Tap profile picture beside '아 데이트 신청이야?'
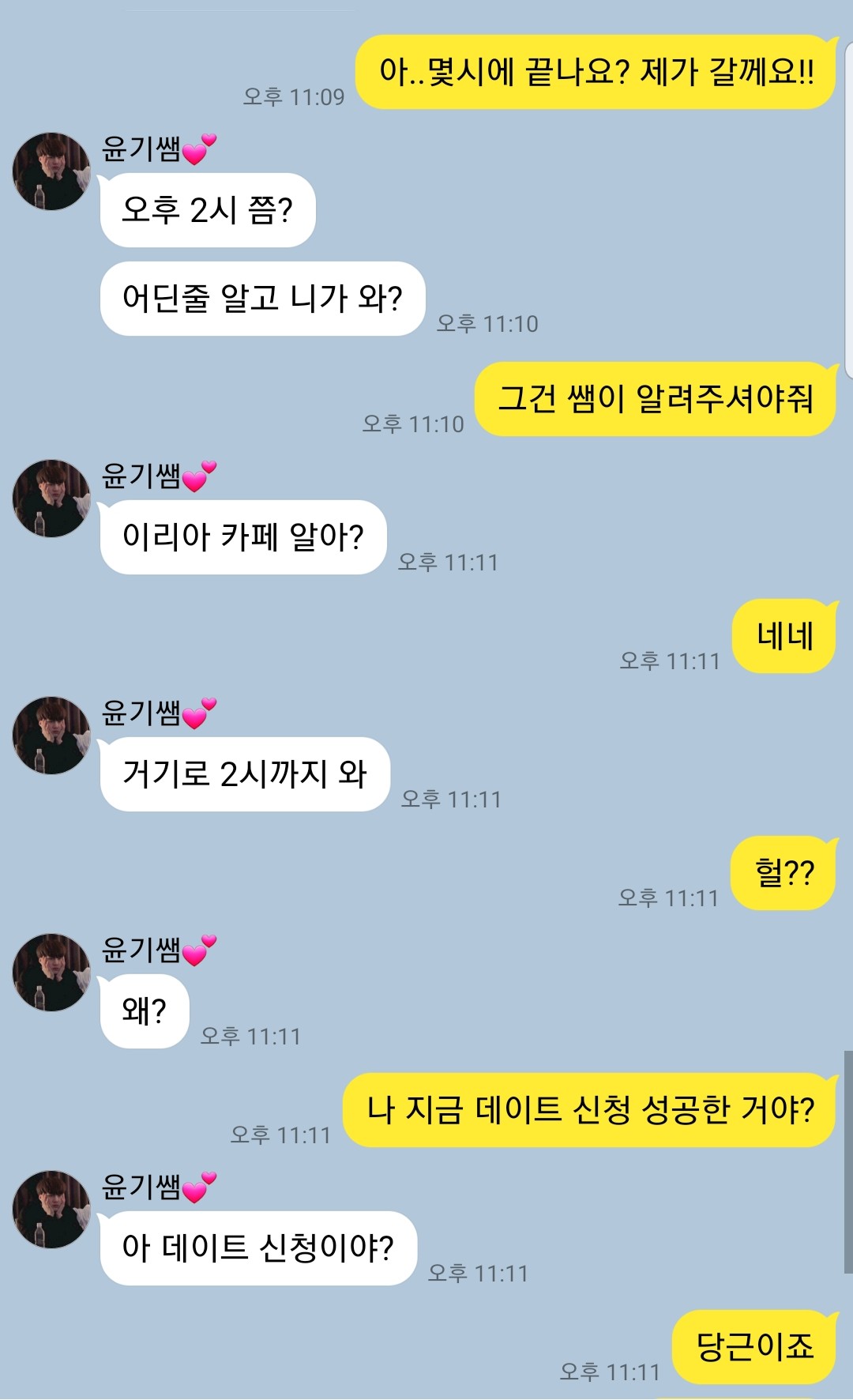 click(51, 1210)
